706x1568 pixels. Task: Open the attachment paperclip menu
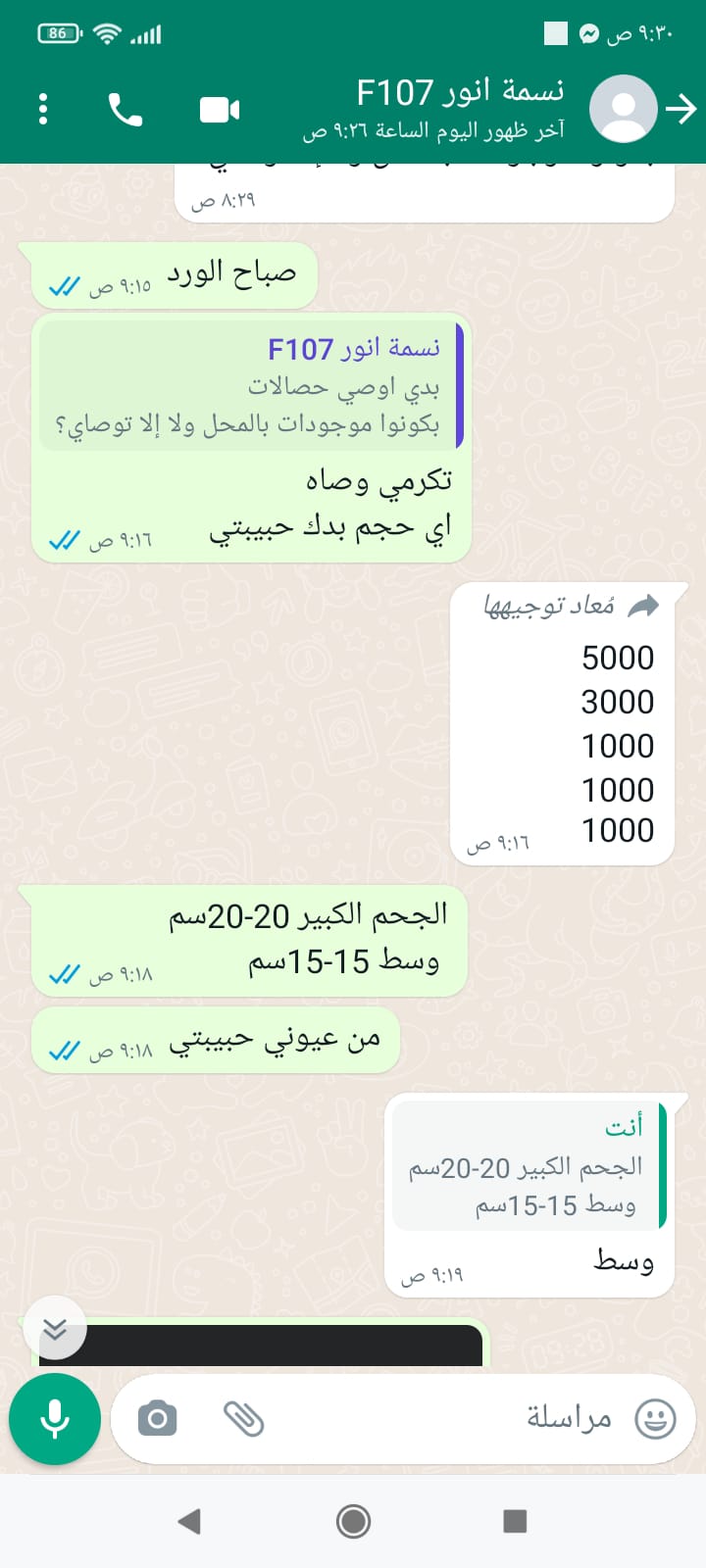tap(244, 1418)
